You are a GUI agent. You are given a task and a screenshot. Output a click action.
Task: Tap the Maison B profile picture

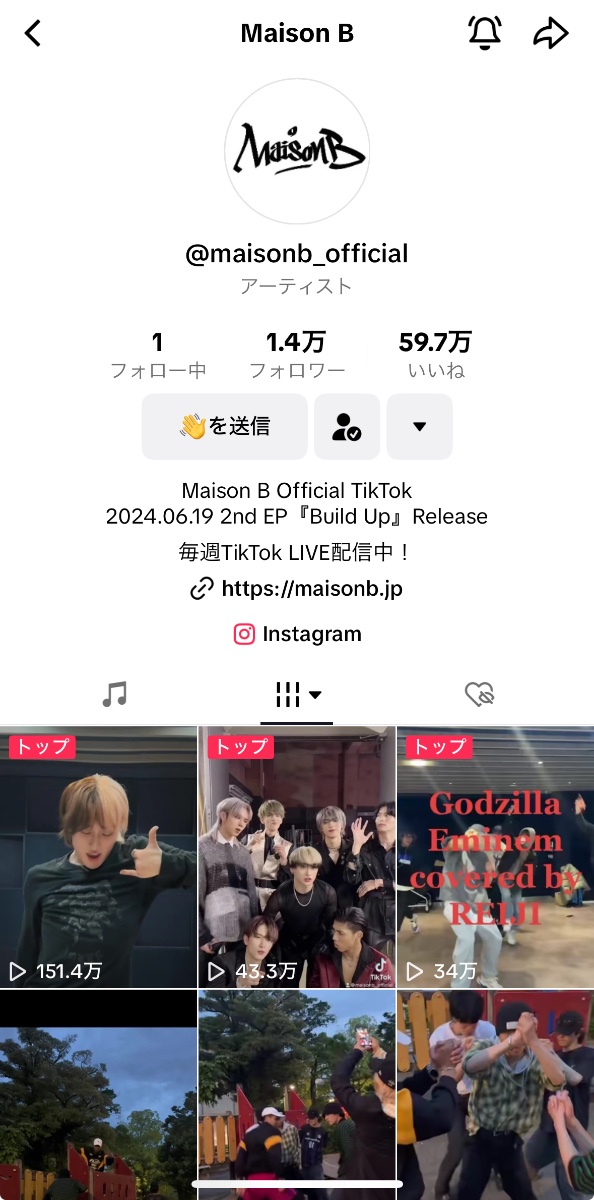coord(297,153)
